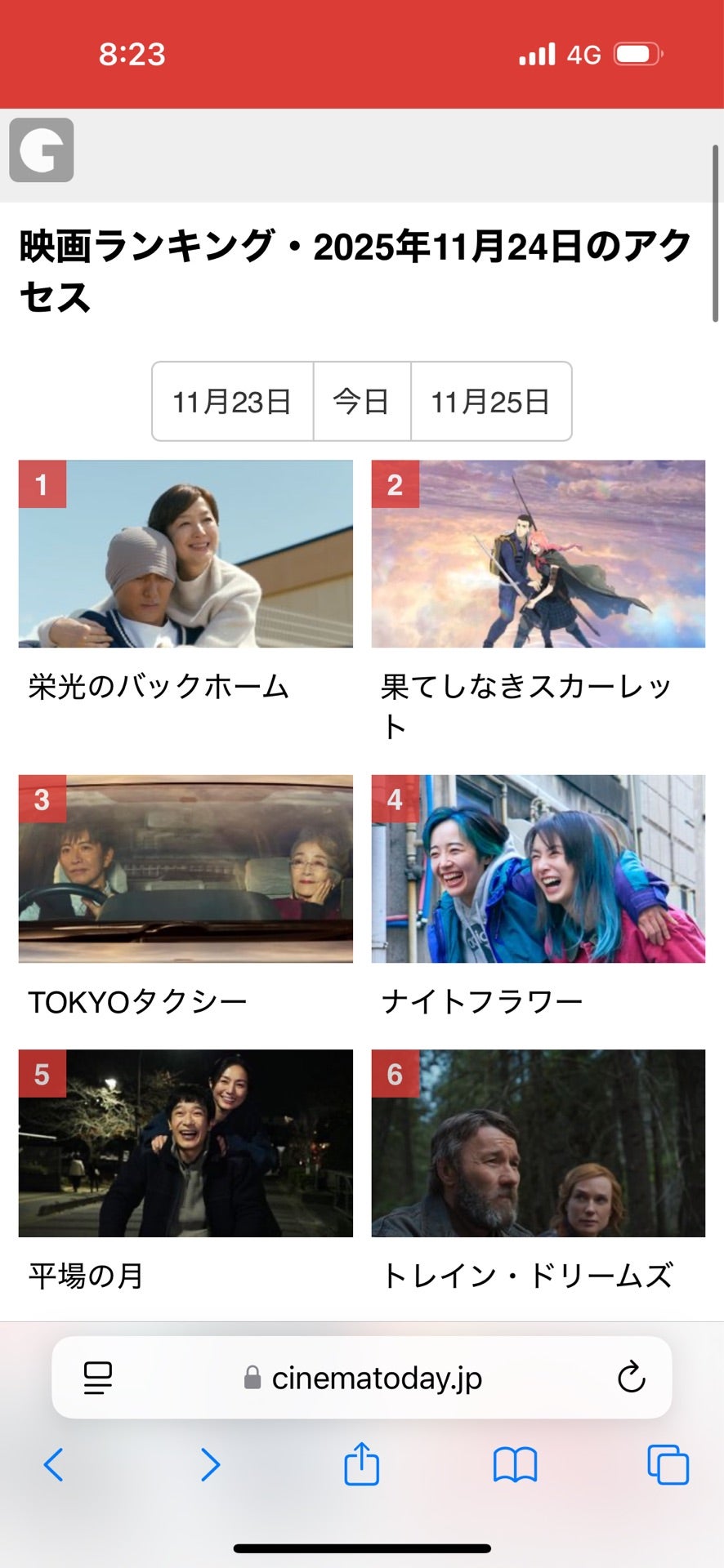Screen dimensions: 724x1568
Task: Open Safari bookmarks
Action: point(515,1465)
